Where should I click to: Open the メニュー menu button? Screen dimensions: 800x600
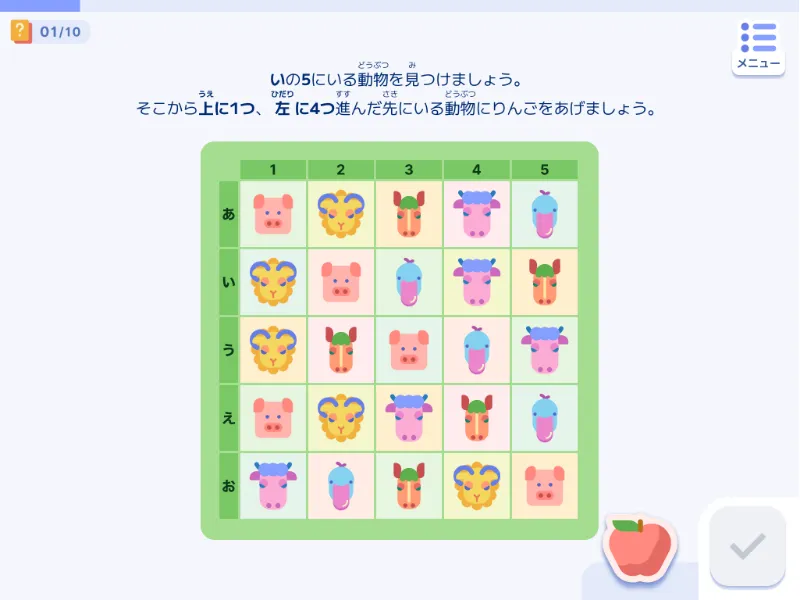pos(758,46)
